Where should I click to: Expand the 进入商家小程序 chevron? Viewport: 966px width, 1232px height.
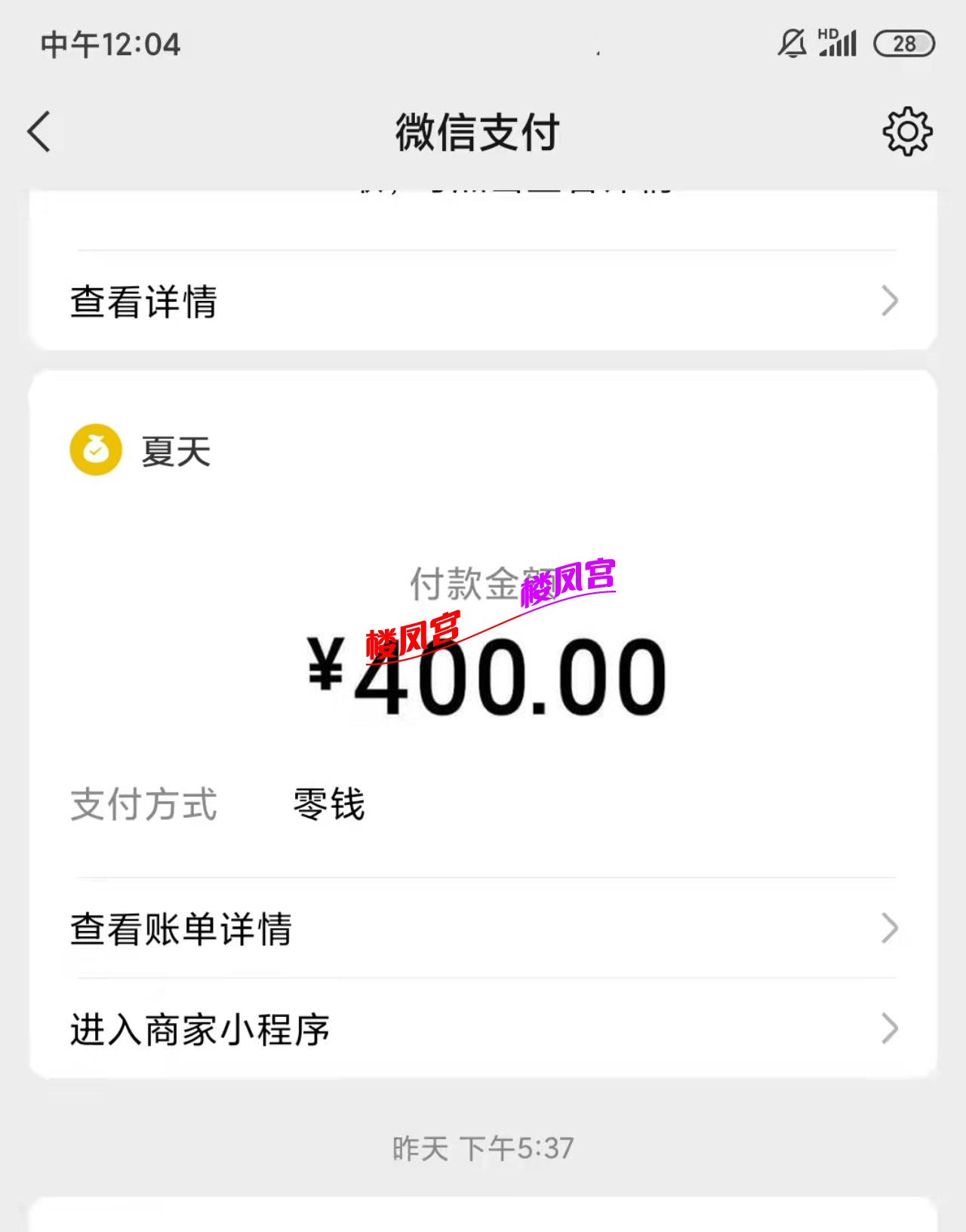(891, 1028)
